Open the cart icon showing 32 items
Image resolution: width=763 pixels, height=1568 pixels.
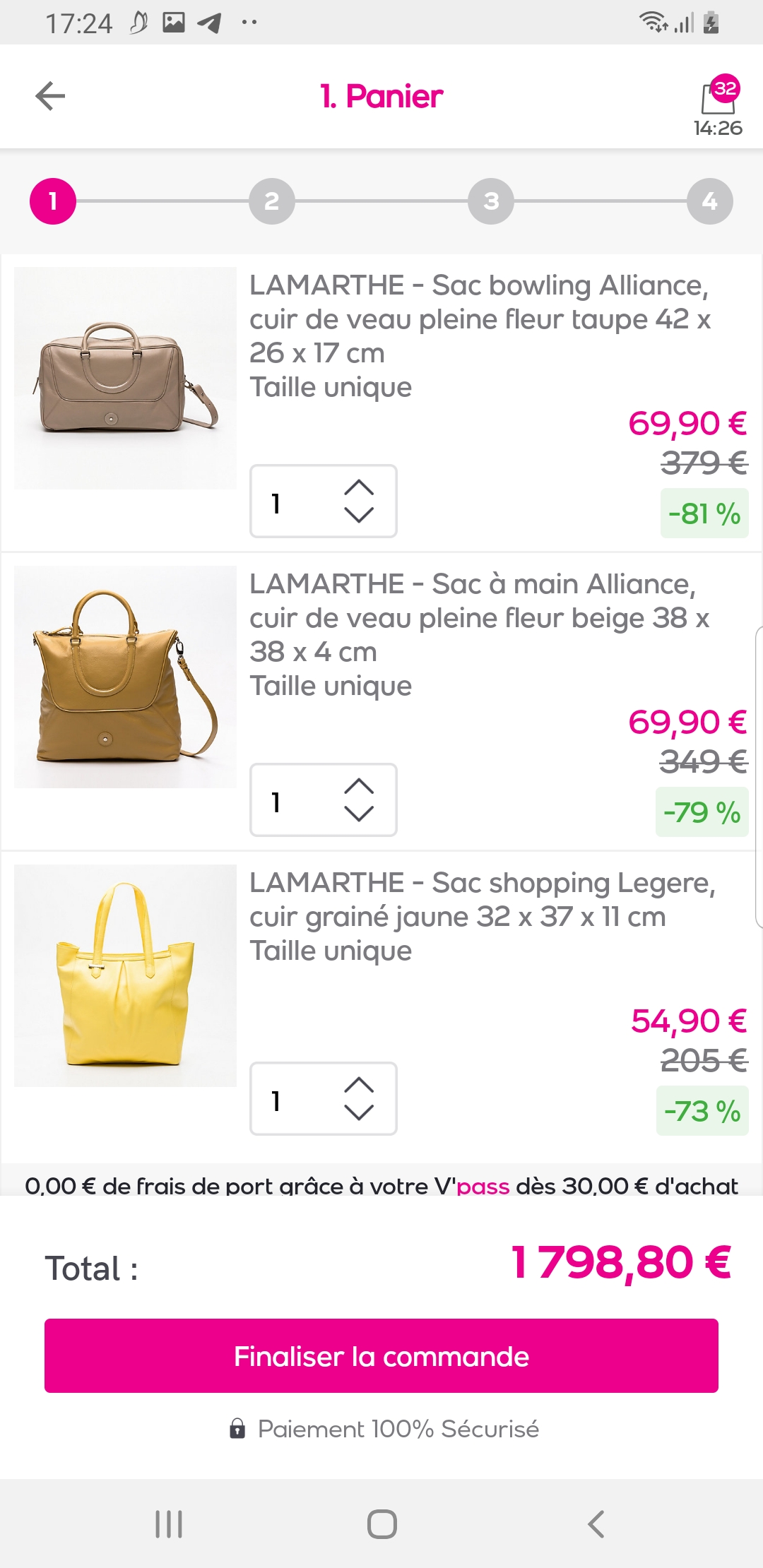(x=718, y=97)
